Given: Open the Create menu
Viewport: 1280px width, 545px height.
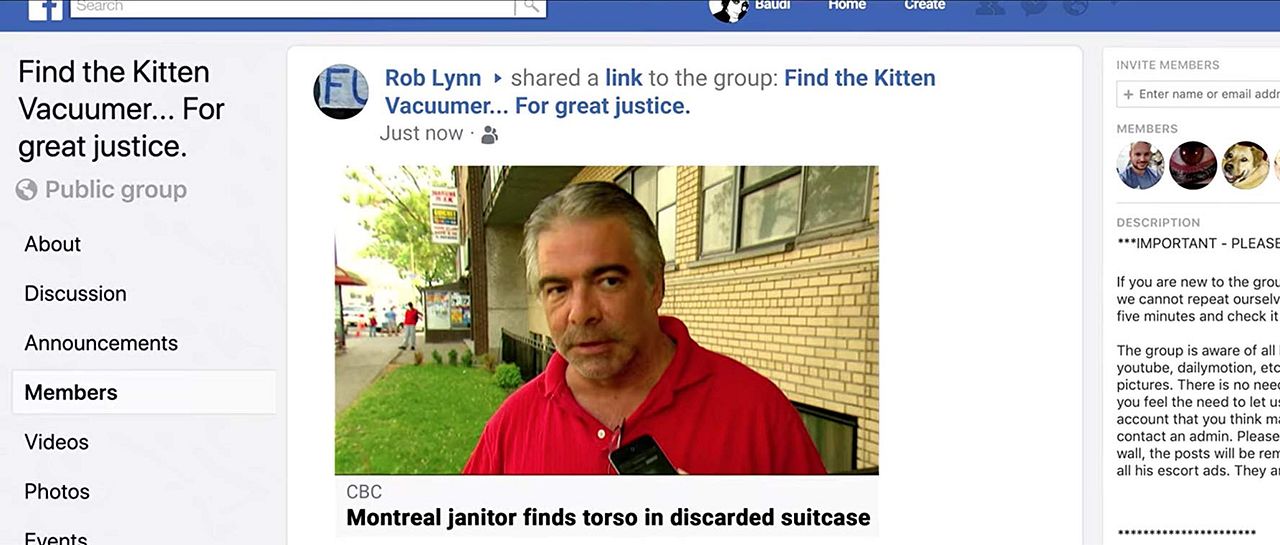Looking at the screenshot, I should (924, 5).
